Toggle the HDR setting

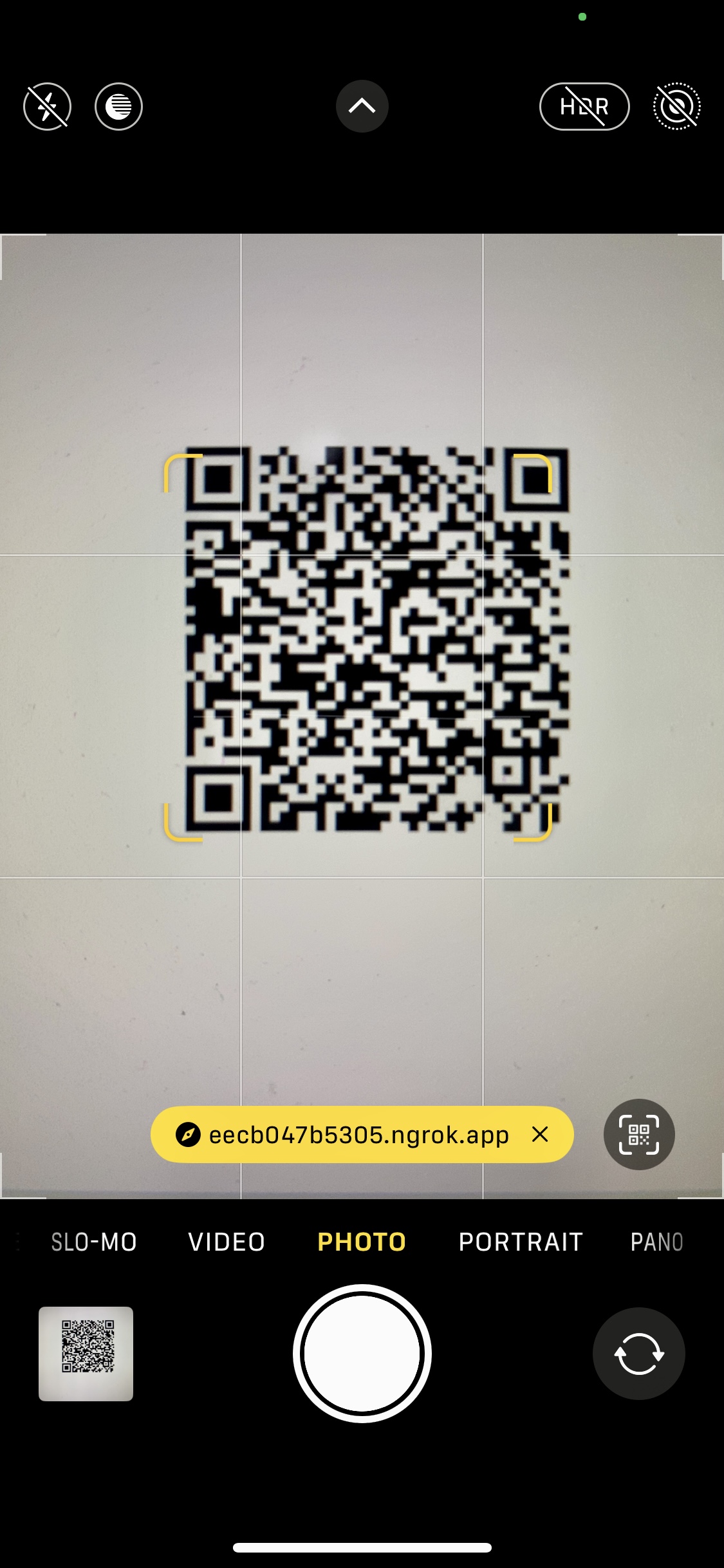(584, 106)
